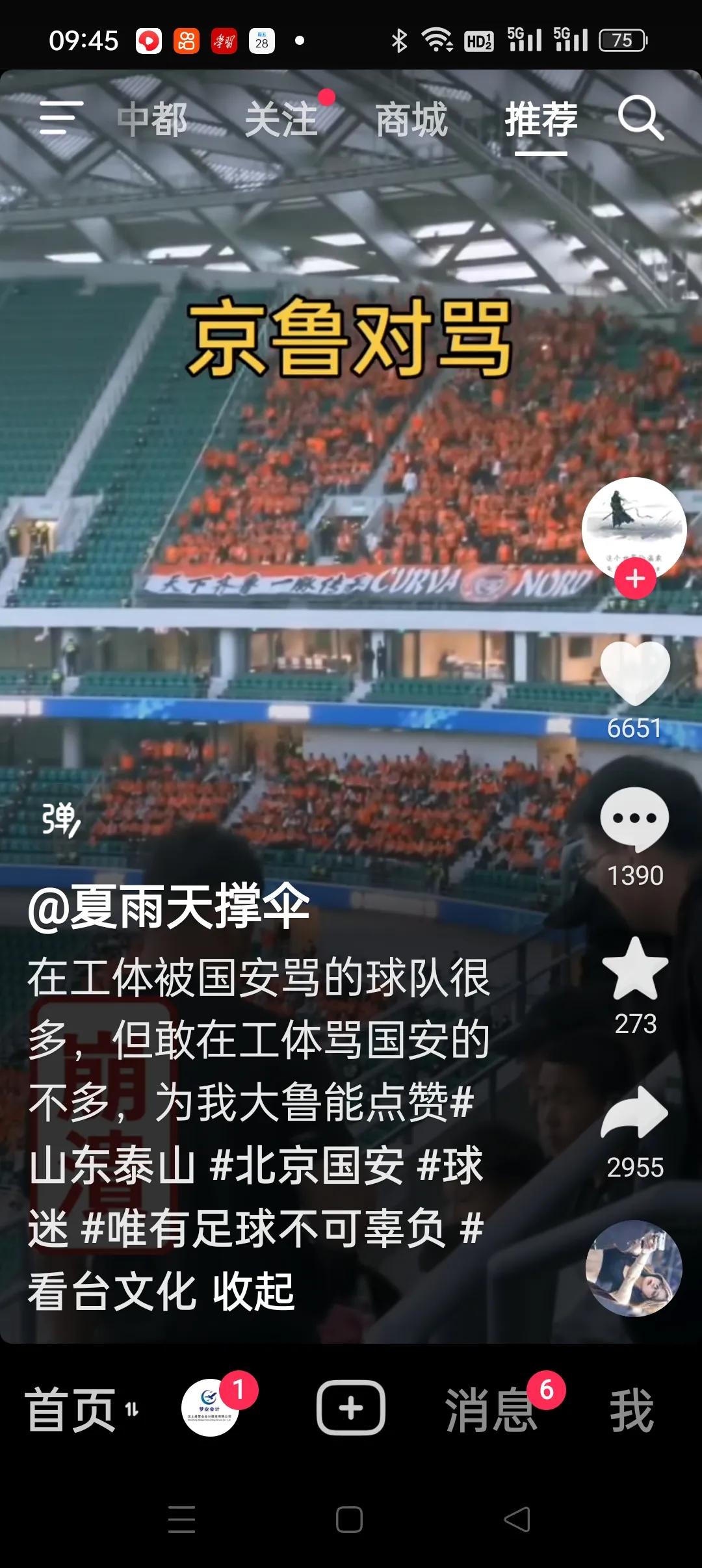Collapse the caption with 收起
The width and height of the screenshot is (702, 1568).
tap(254, 1292)
